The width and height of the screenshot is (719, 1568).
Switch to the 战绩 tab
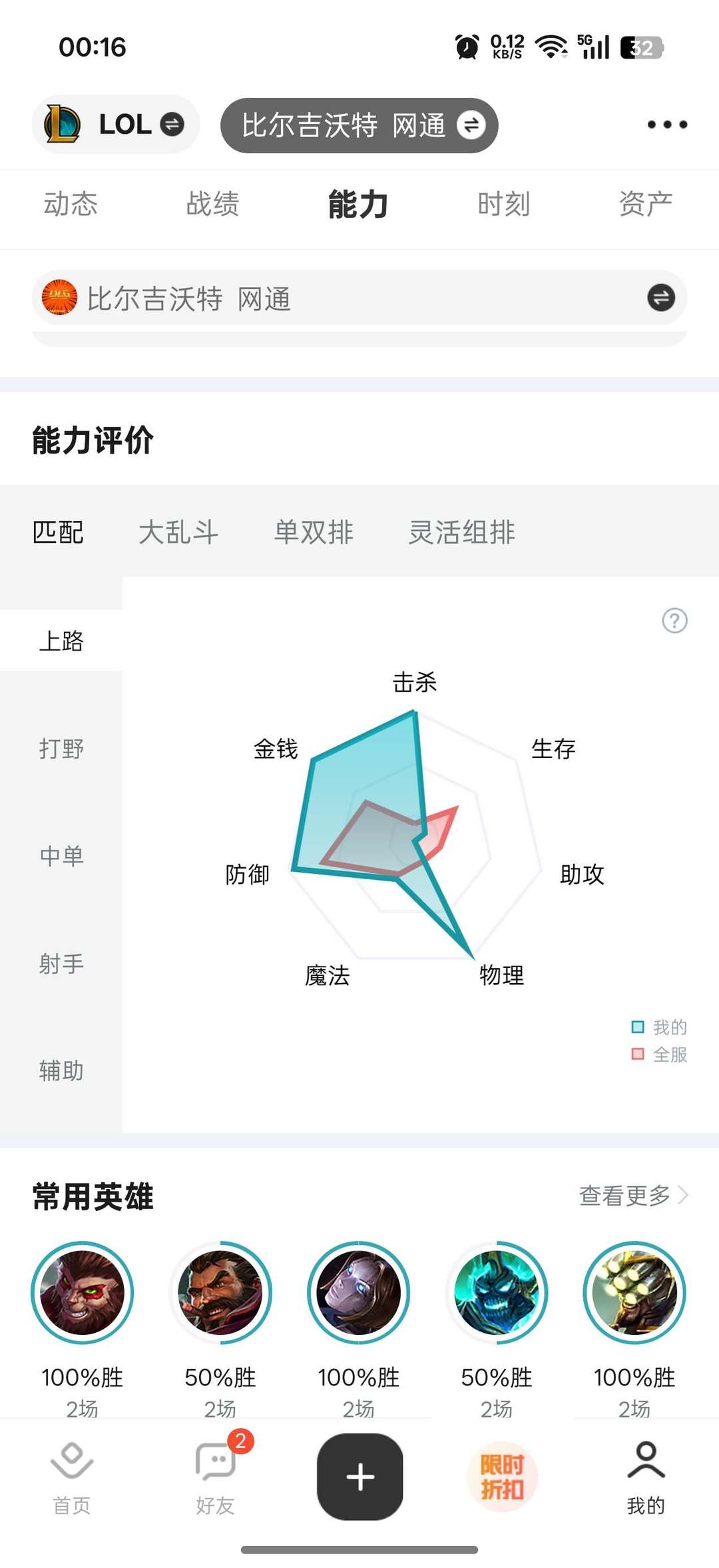[x=212, y=204]
